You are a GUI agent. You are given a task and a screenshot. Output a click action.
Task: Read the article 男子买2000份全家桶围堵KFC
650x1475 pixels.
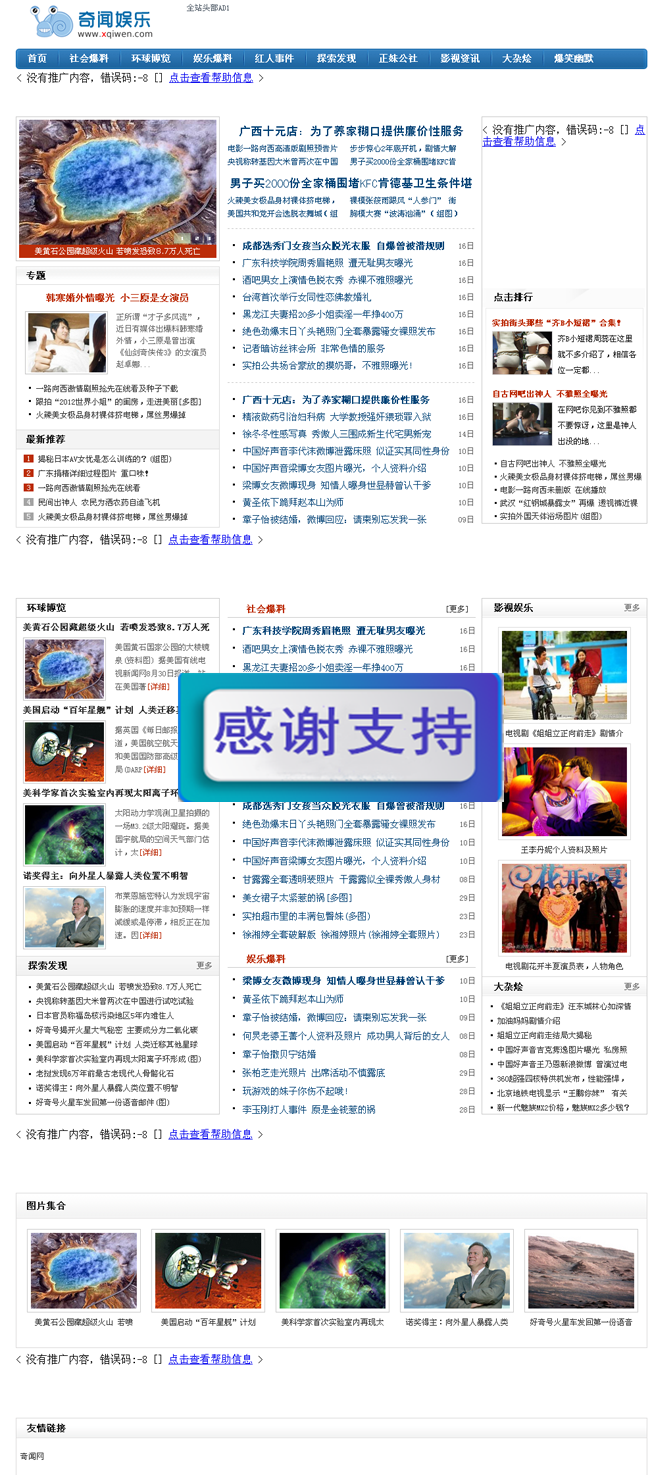350,183
